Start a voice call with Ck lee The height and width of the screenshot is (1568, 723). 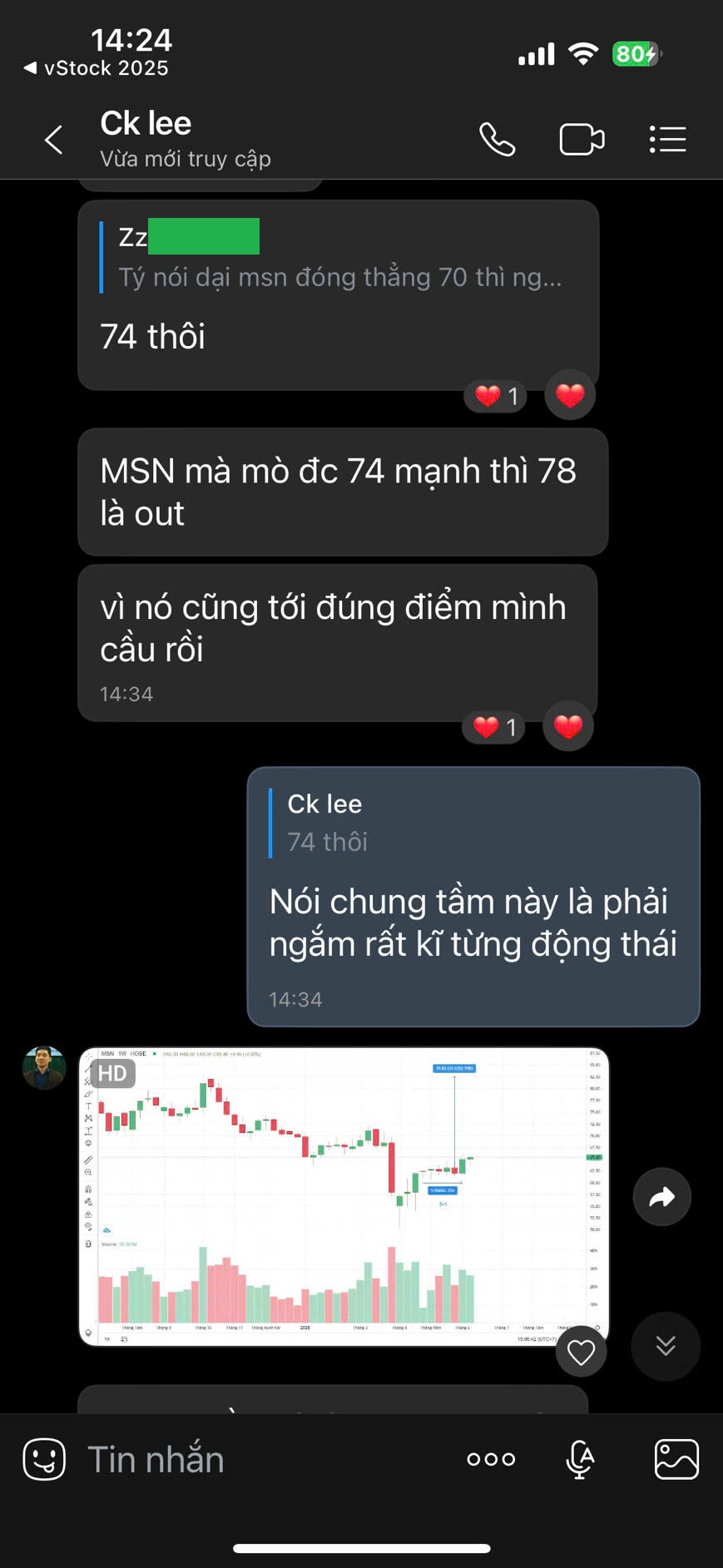pos(497,140)
